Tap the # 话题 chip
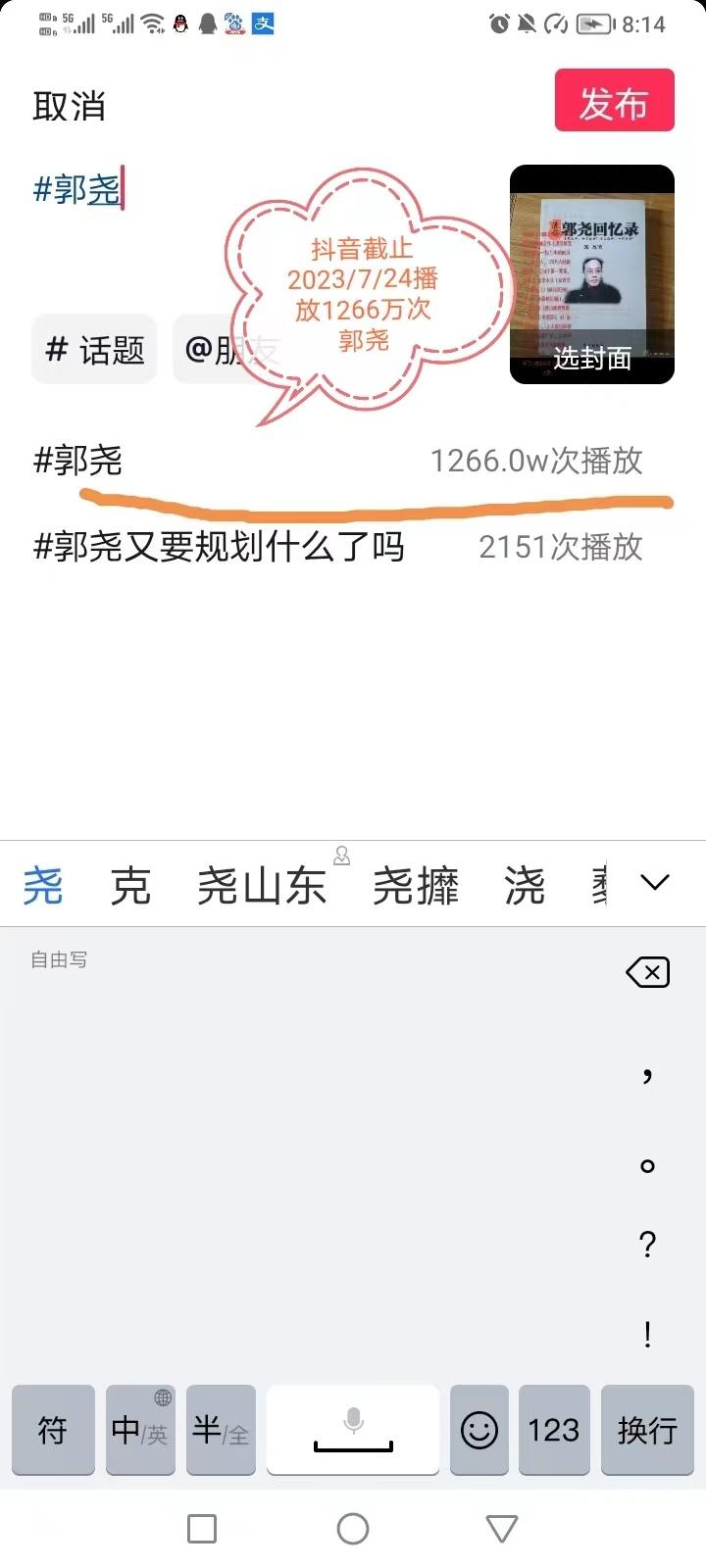706x1568 pixels. [94, 349]
